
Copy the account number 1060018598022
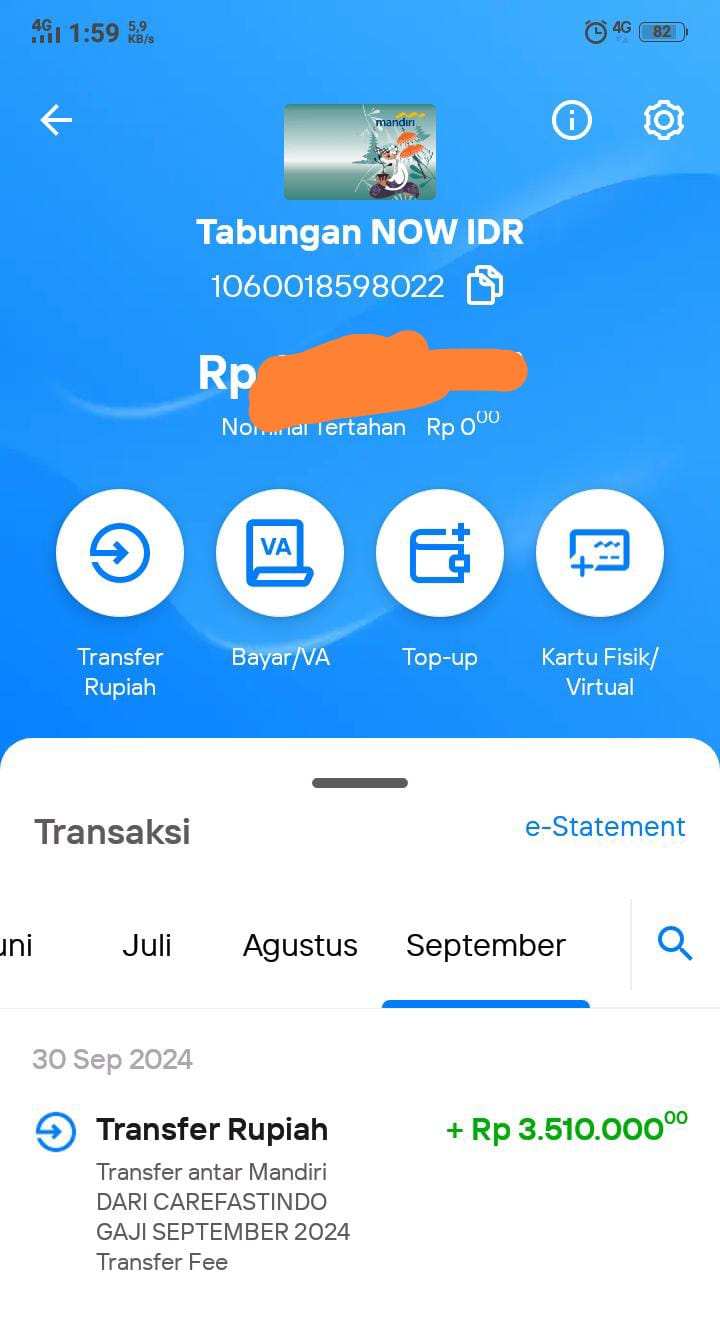485,286
